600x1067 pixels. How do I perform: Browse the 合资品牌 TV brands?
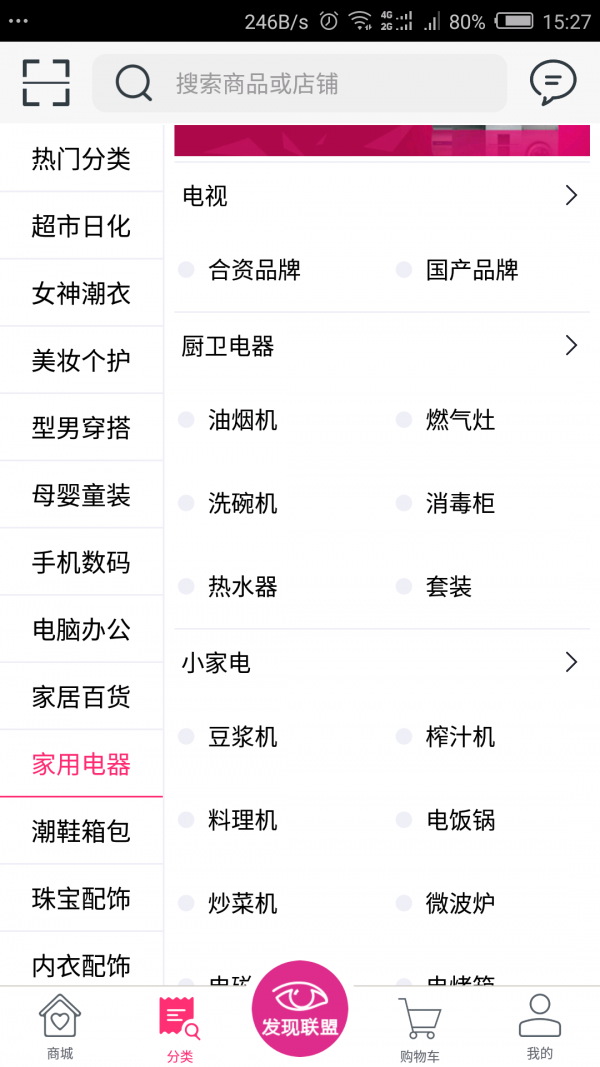pyautogui.click(x=254, y=270)
